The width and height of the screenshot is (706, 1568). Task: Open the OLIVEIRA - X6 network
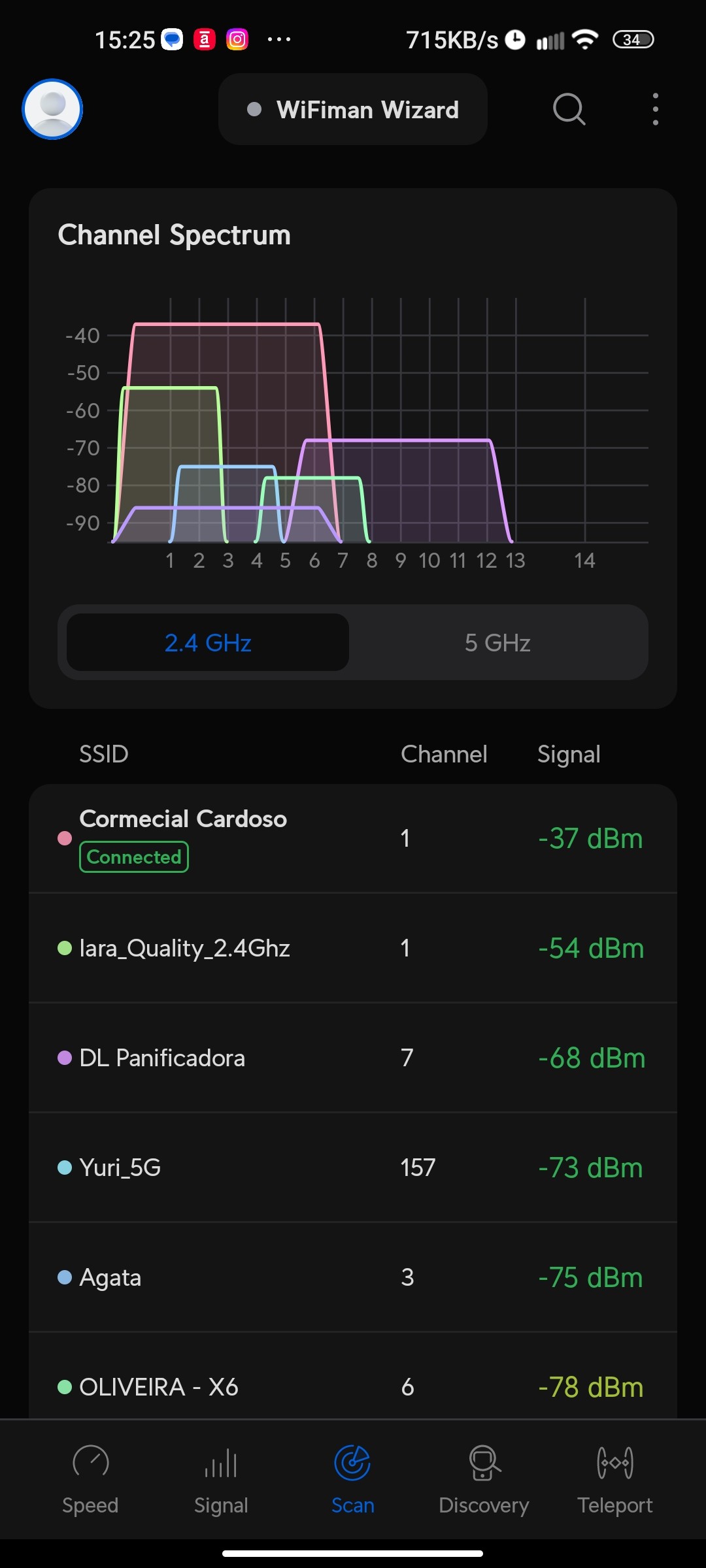[x=353, y=1386]
